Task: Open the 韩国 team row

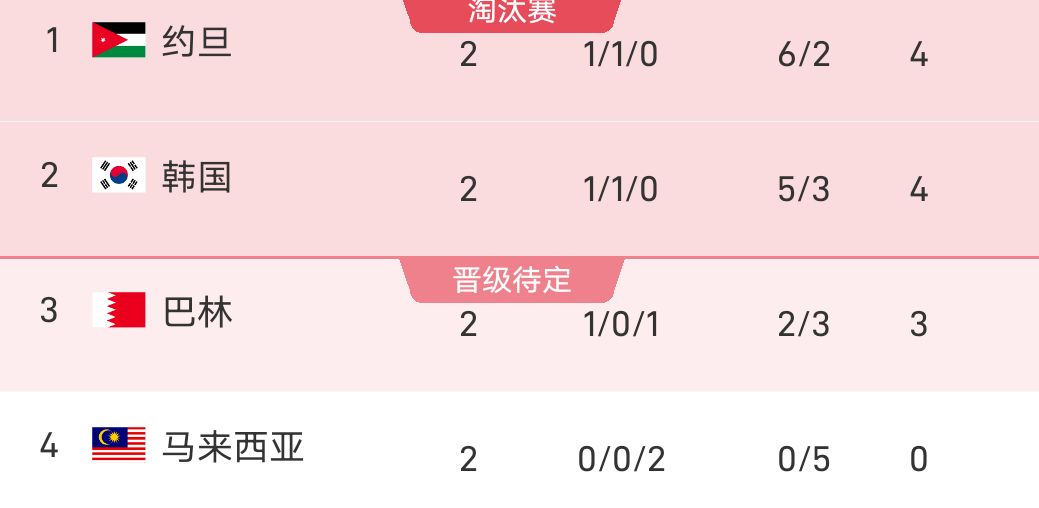Action: pyautogui.click(x=197, y=177)
